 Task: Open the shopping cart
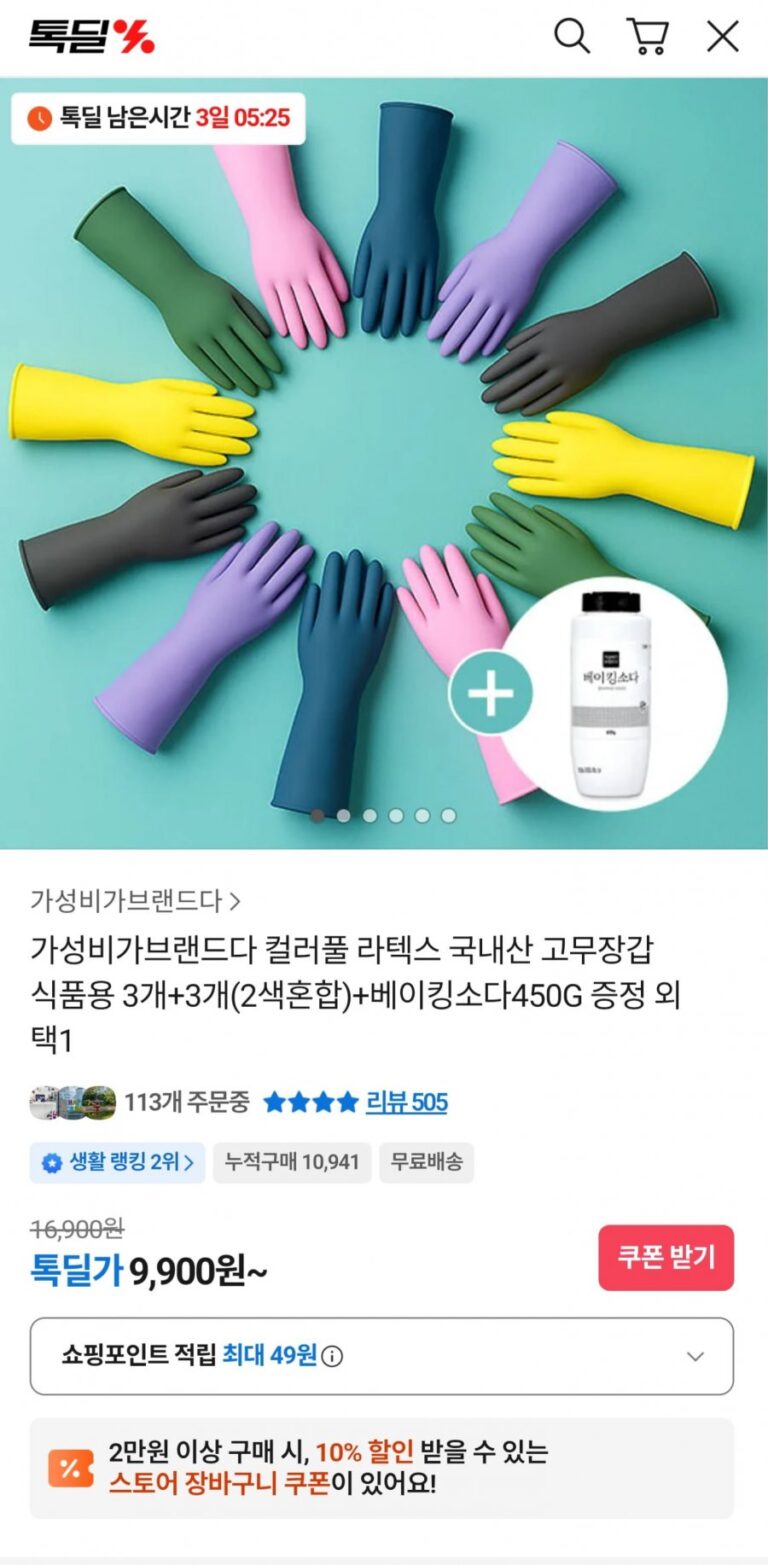tap(647, 36)
